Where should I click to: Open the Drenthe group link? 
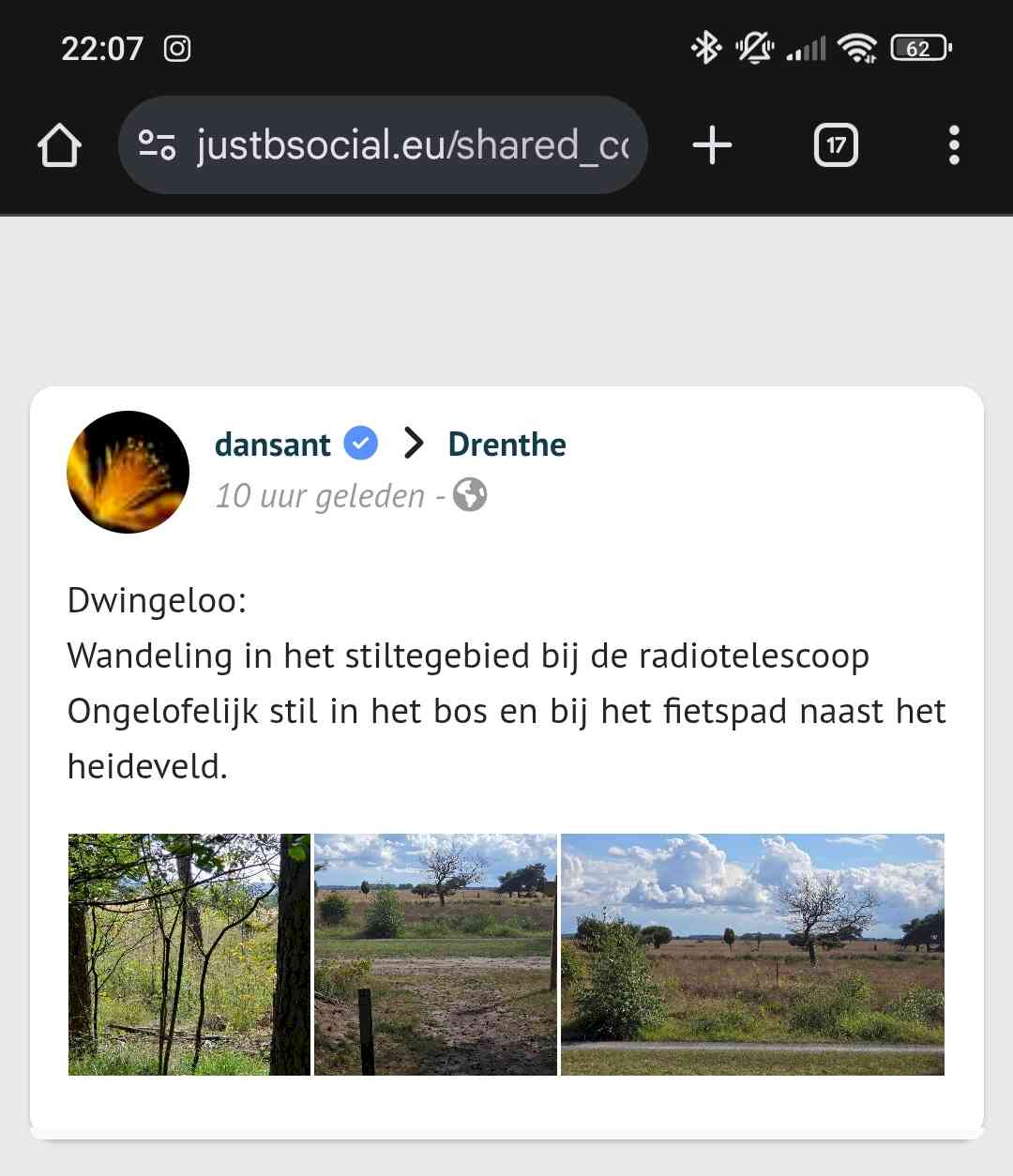[x=506, y=444]
